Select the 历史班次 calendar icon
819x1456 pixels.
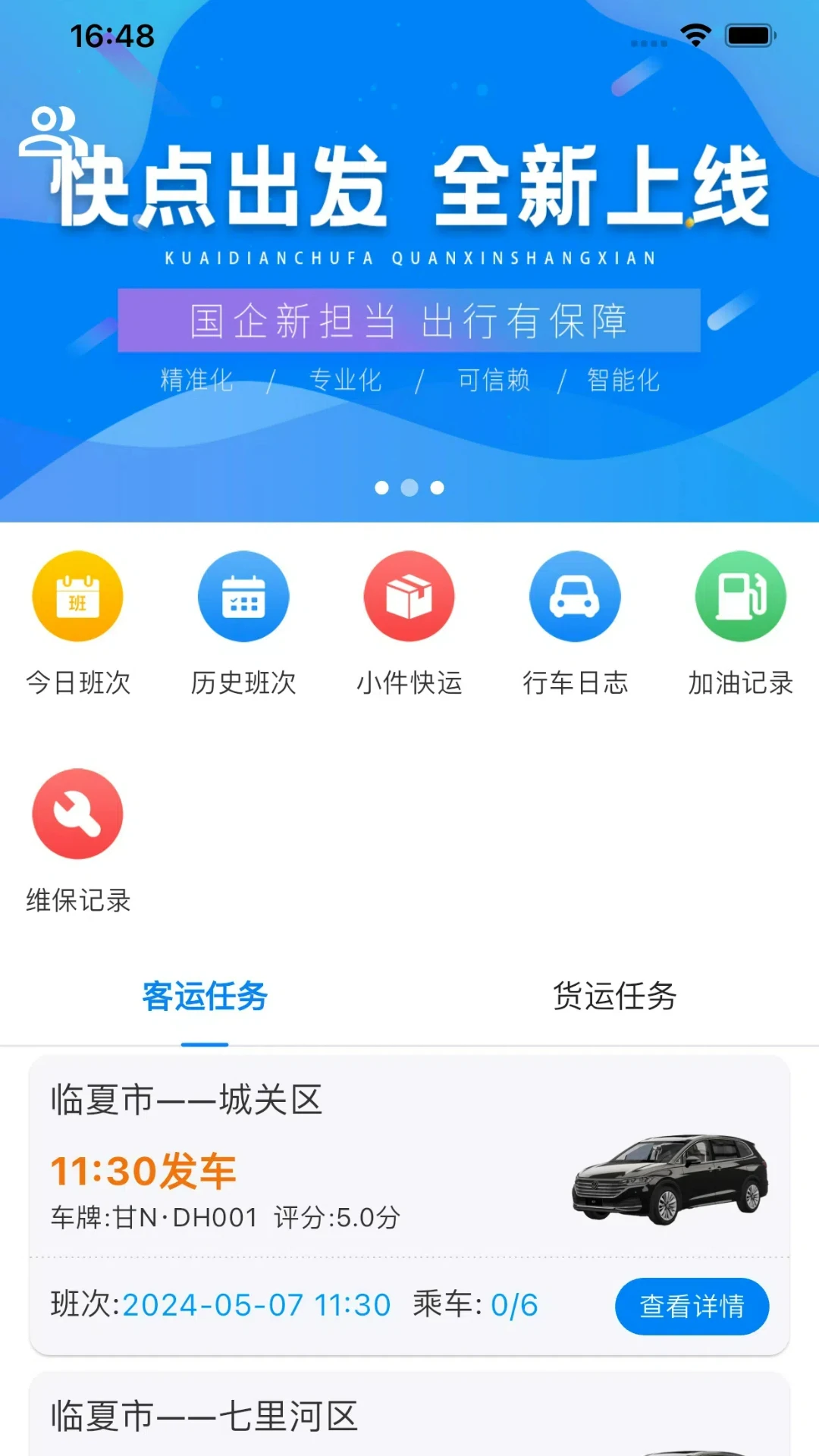click(x=243, y=596)
